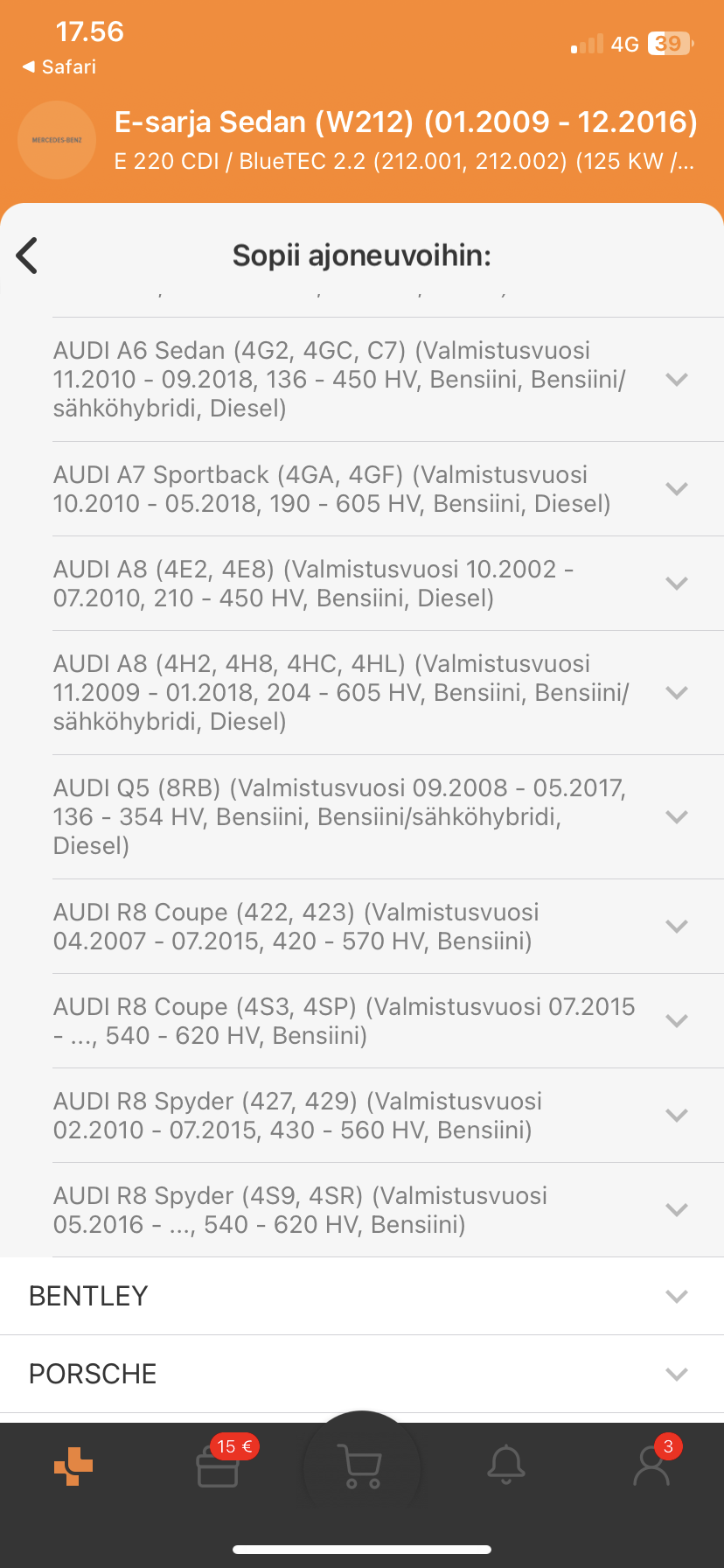This screenshot has height=1568, width=724.
Task: Expand the AUDI Q5 (8RB) entry
Action: click(676, 817)
